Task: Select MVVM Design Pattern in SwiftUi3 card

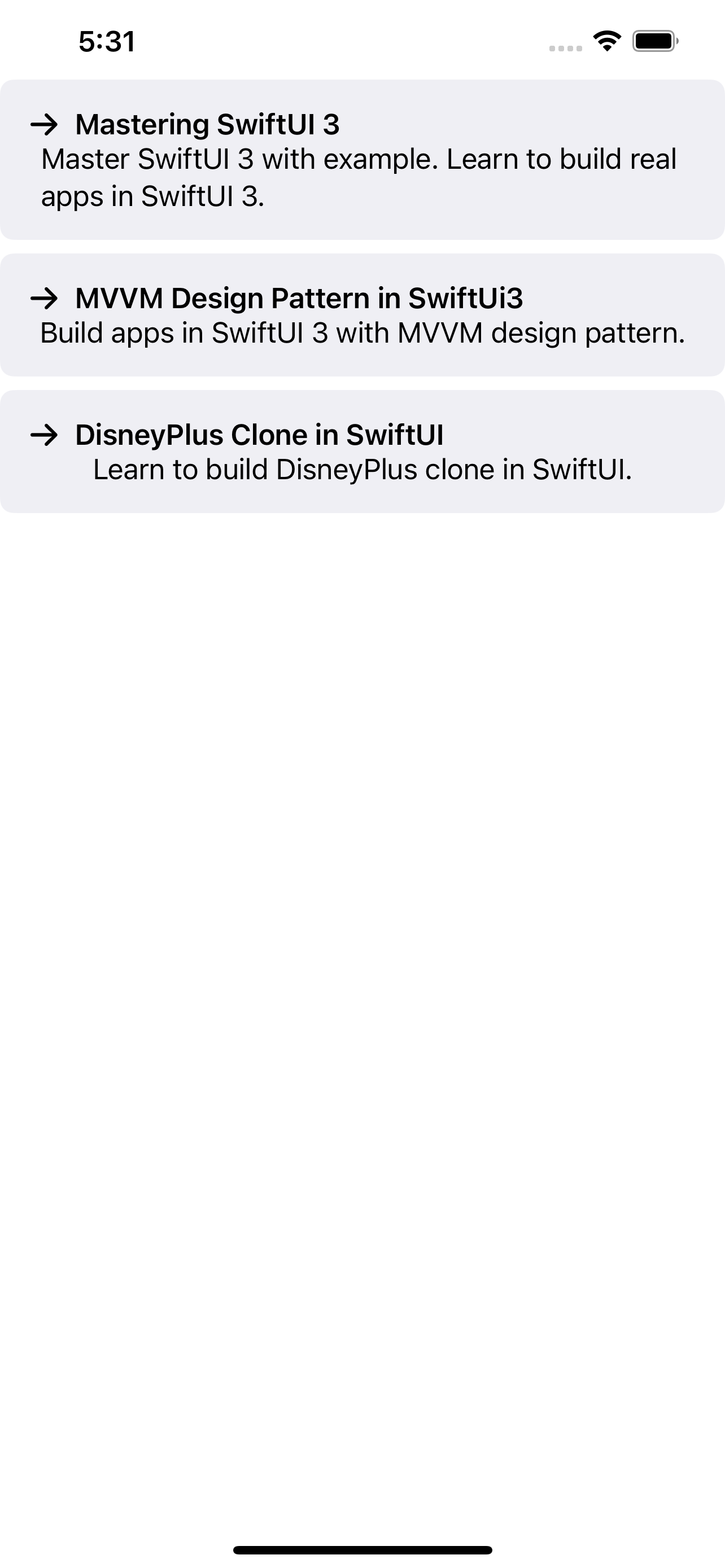Action: tap(362, 315)
